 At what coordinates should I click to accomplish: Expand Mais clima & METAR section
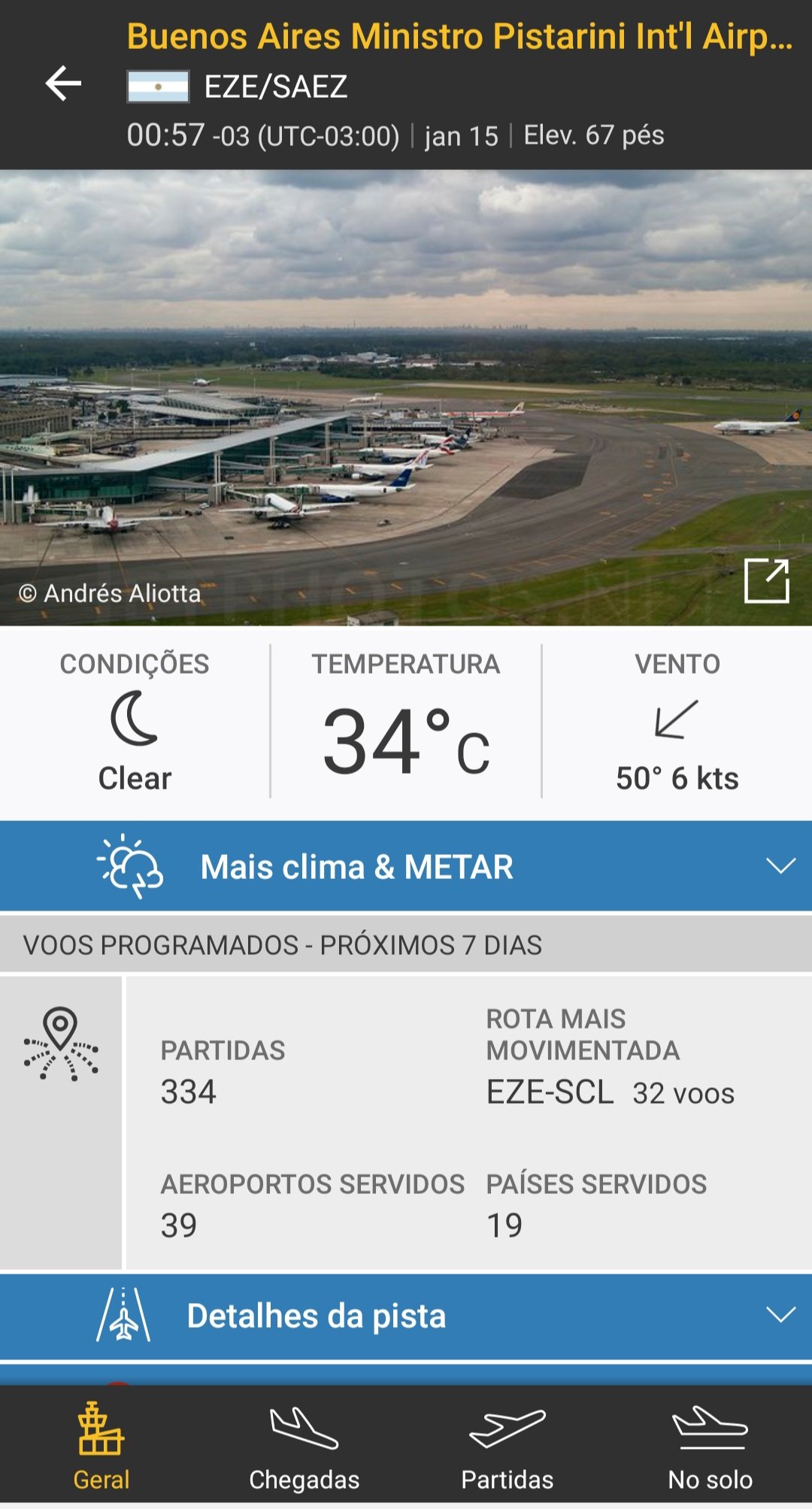pos(406,866)
